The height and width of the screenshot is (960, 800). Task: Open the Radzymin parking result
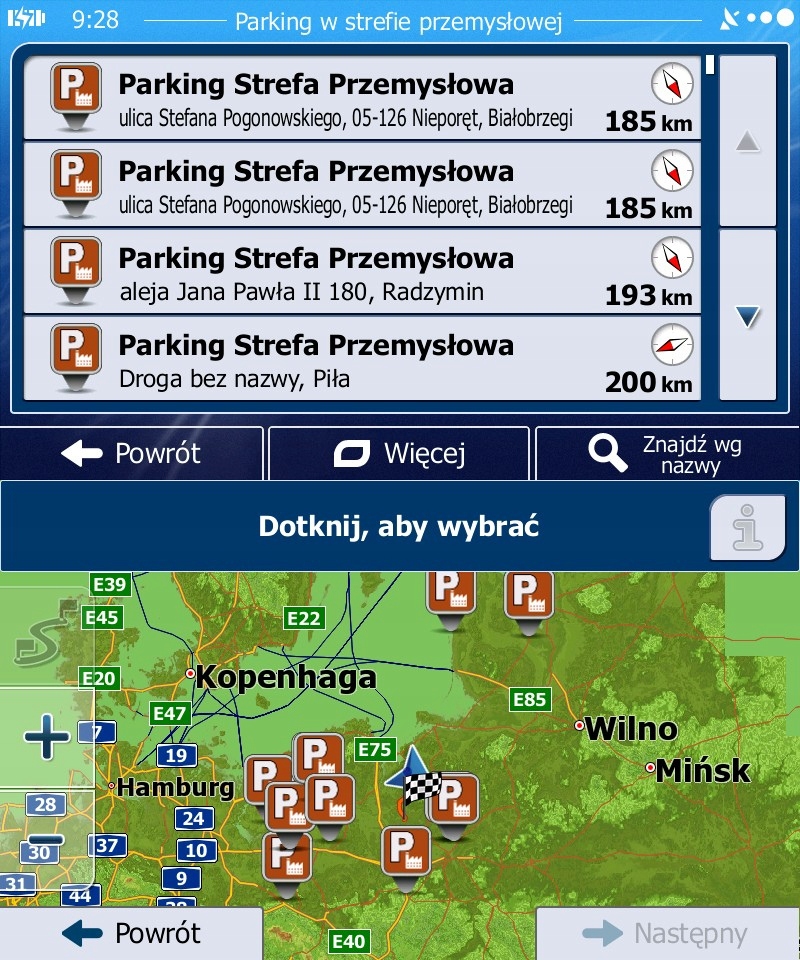tap(360, 272)
